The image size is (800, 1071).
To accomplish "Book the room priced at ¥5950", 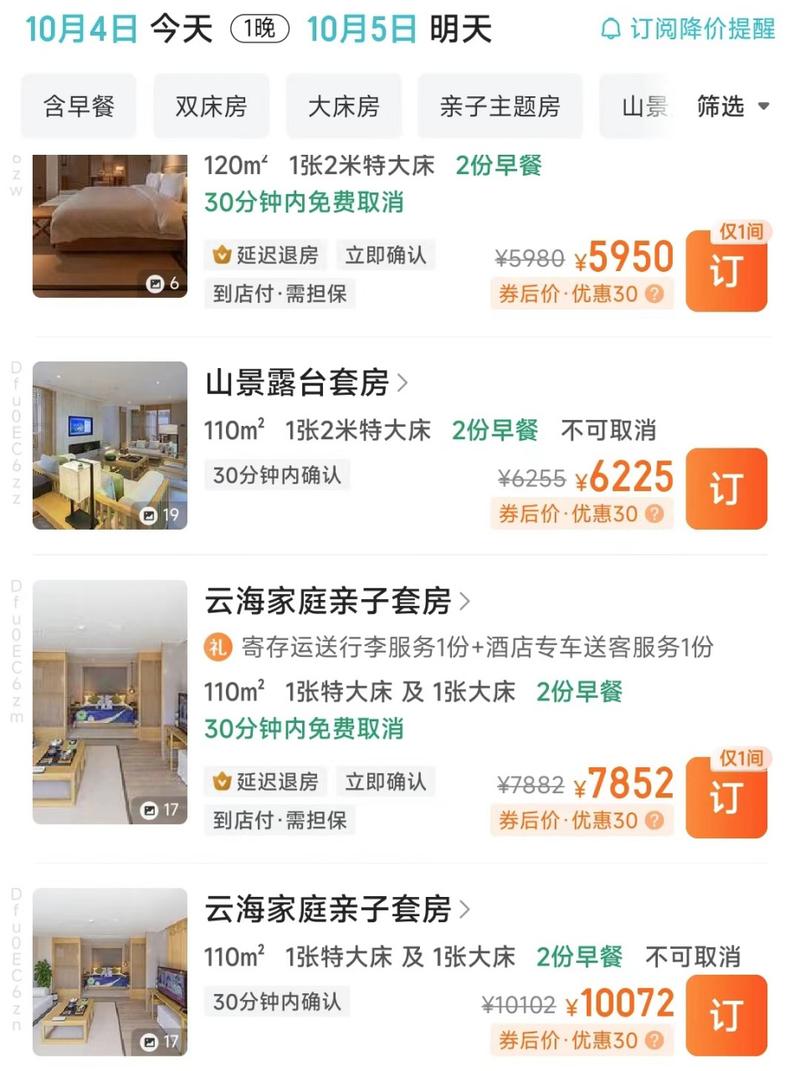I will tap(726, 271).
